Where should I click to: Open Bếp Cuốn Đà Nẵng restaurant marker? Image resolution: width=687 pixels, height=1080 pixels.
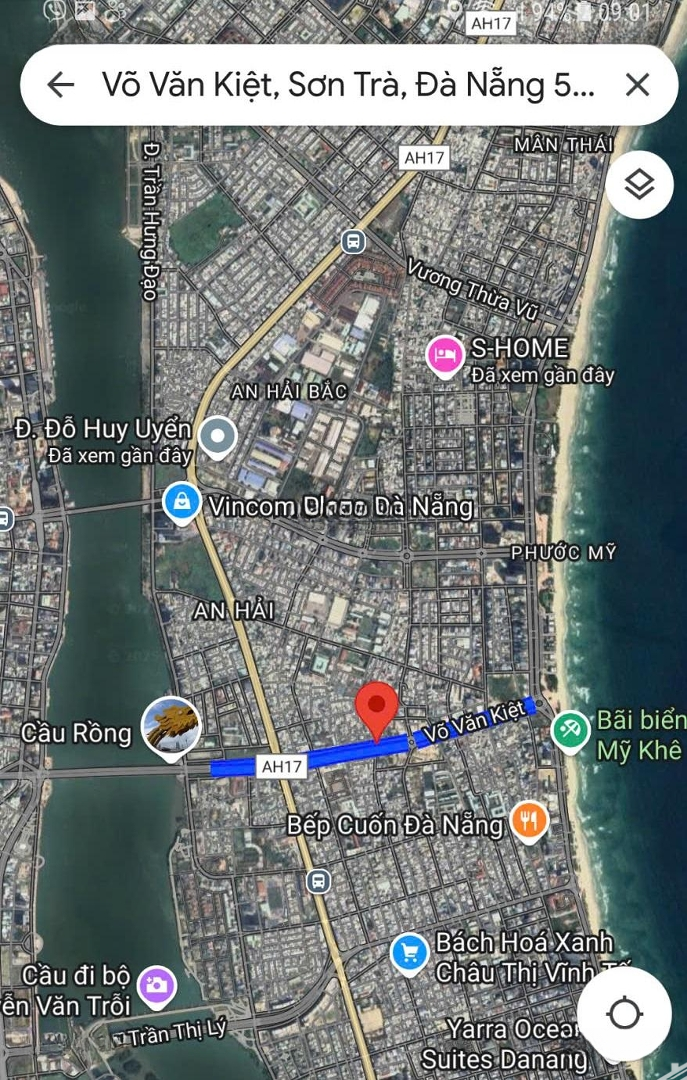(528, 822)
